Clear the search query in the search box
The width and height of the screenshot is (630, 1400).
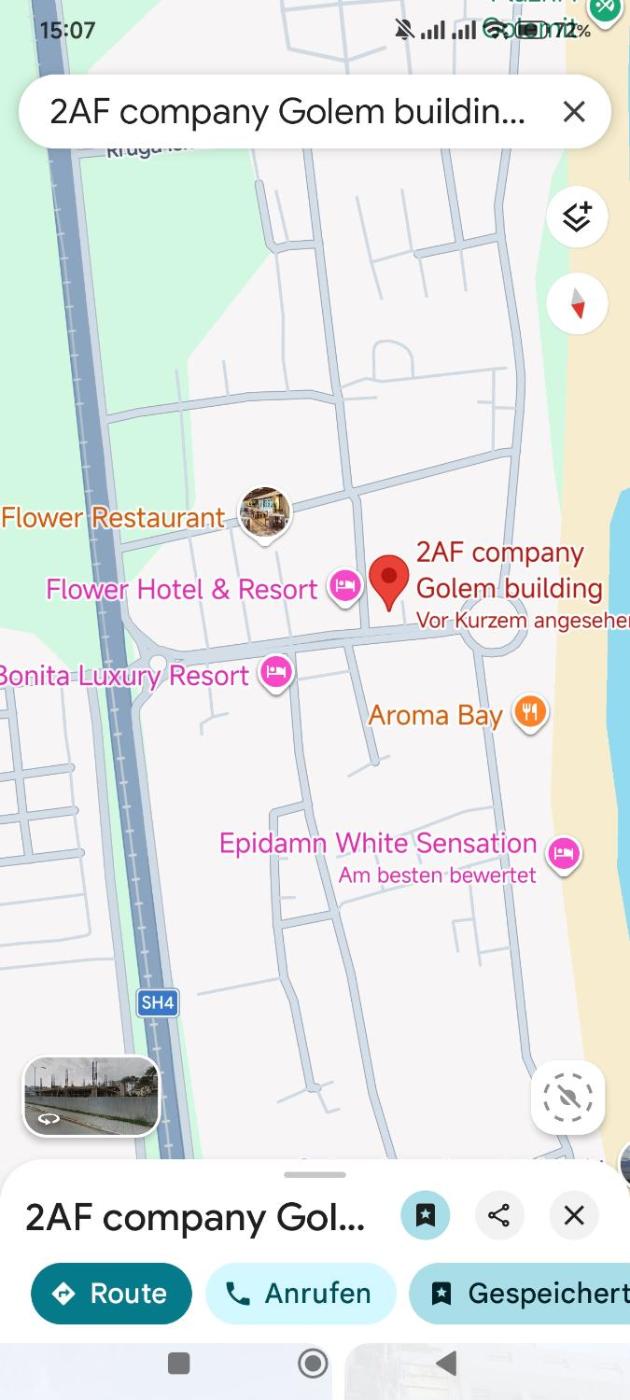[574, 112]
